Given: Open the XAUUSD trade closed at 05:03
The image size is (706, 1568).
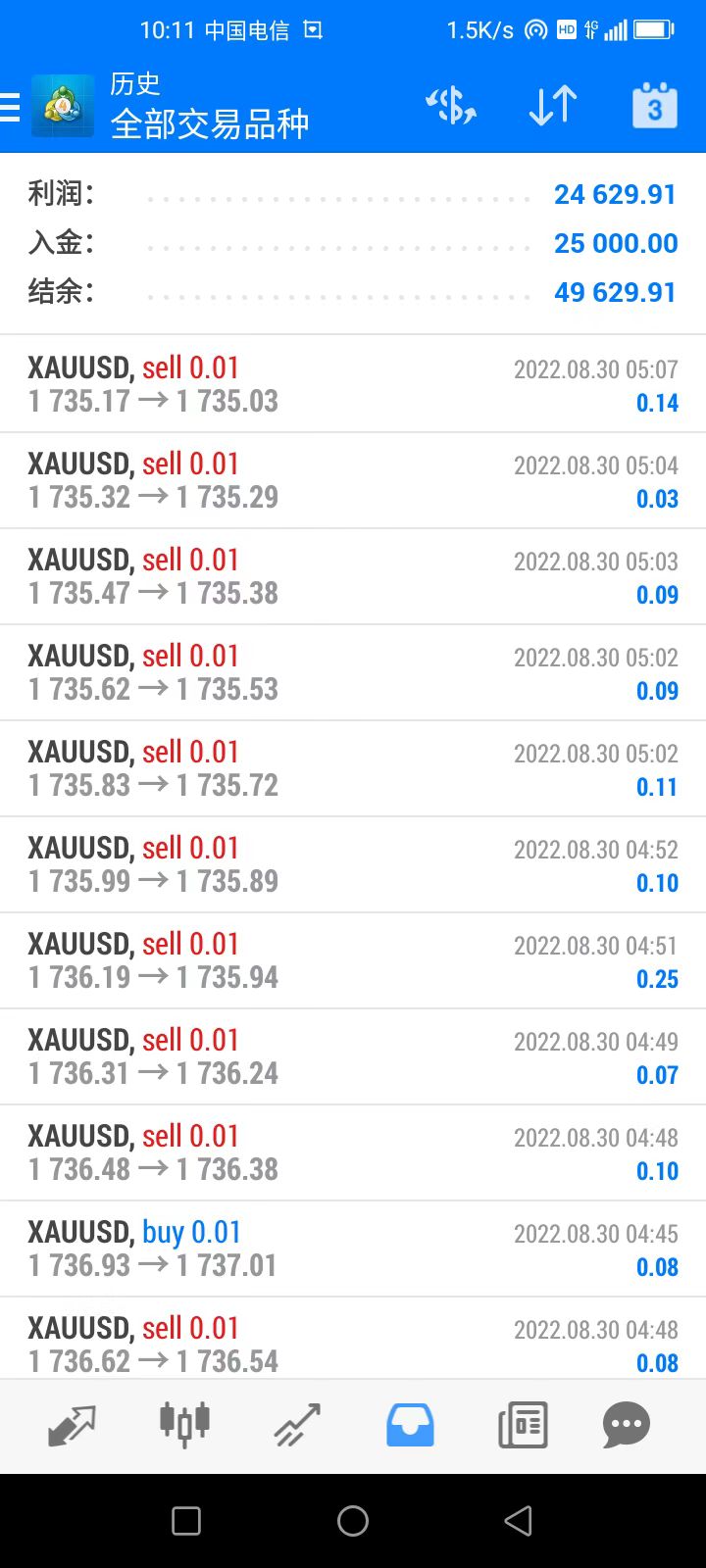Looking at the screenshot, I should (x=353, y=576).
